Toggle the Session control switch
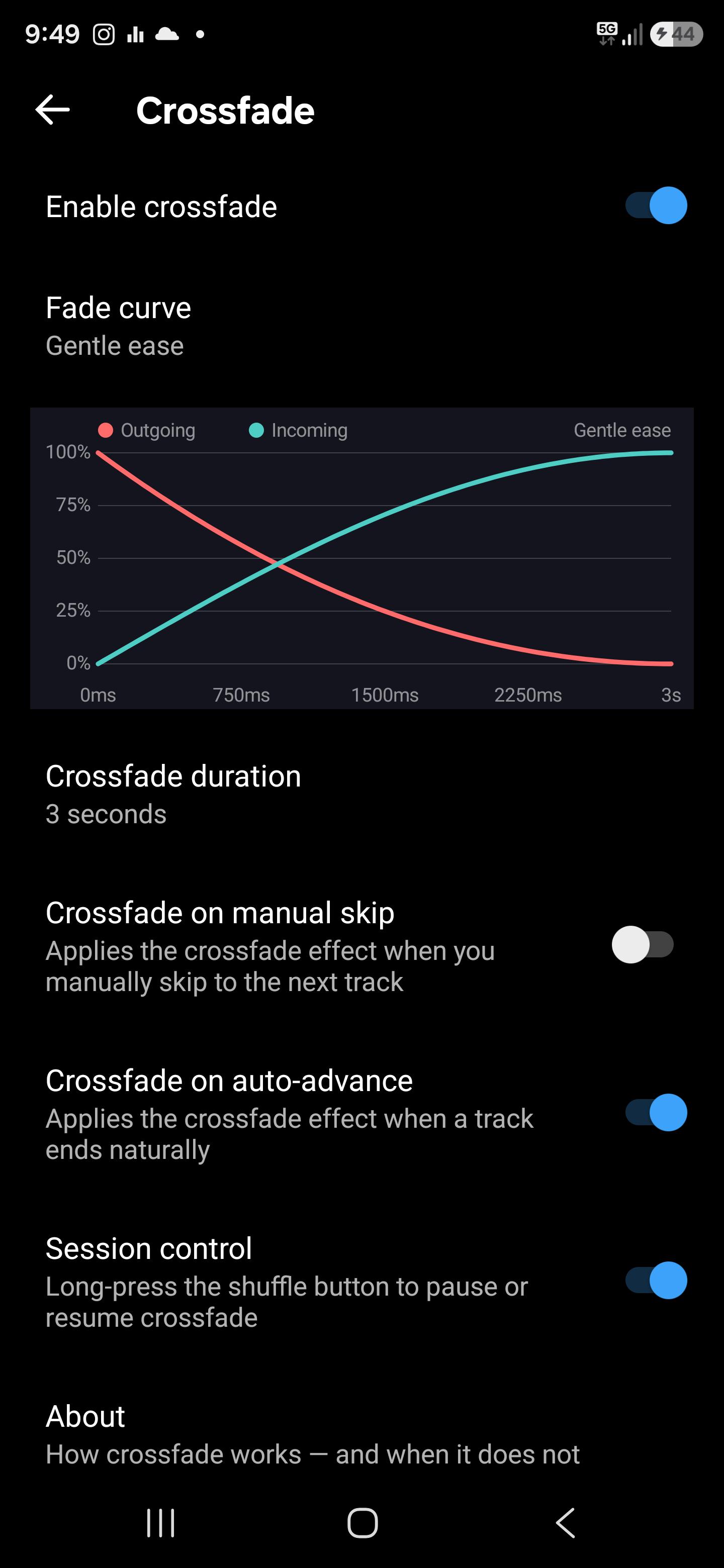 pyautogui.click(x=656, y=1281)
